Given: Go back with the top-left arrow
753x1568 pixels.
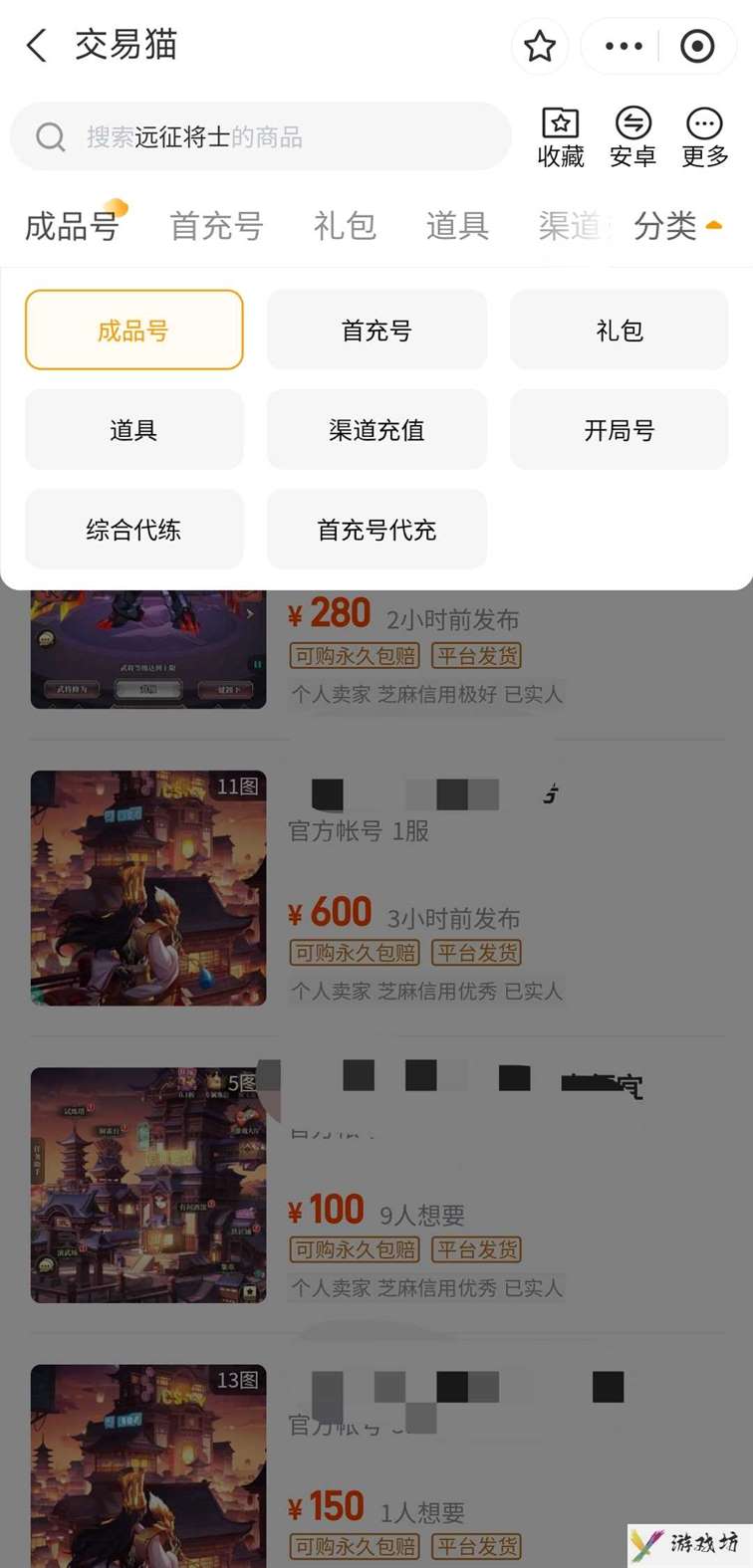Looking at the screenshot, I should coord(37,46).
